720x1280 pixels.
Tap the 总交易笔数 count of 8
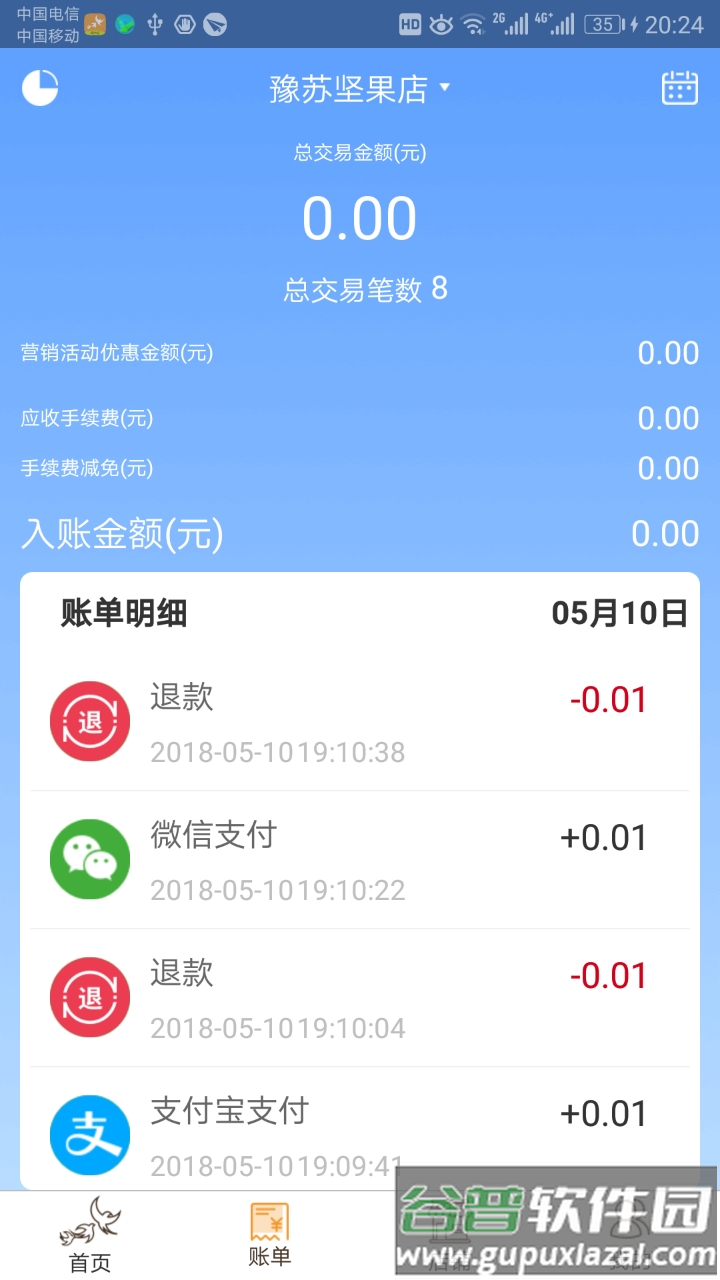[360, 291]
